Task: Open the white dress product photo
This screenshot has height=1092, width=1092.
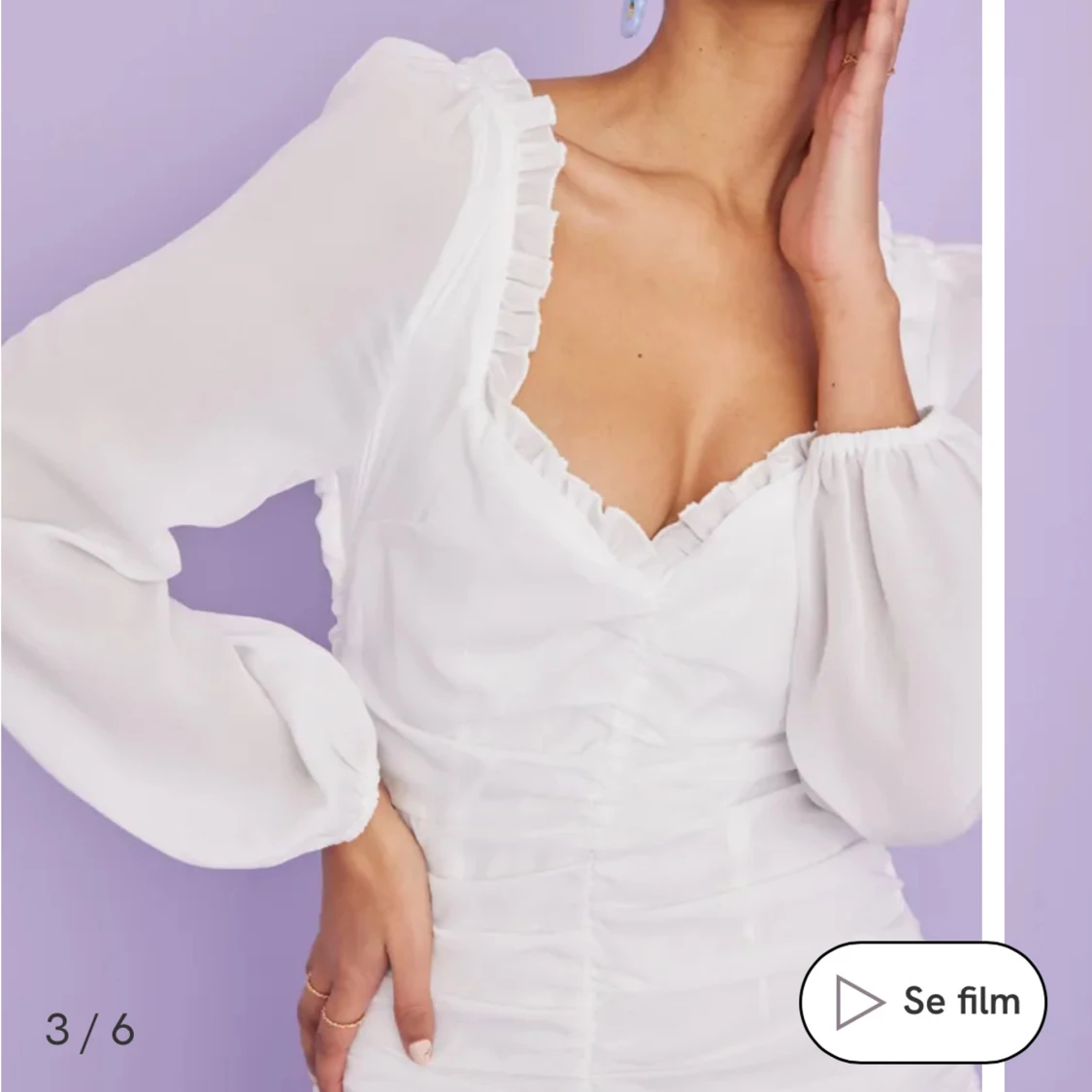Action: click(x=490, y=544)
